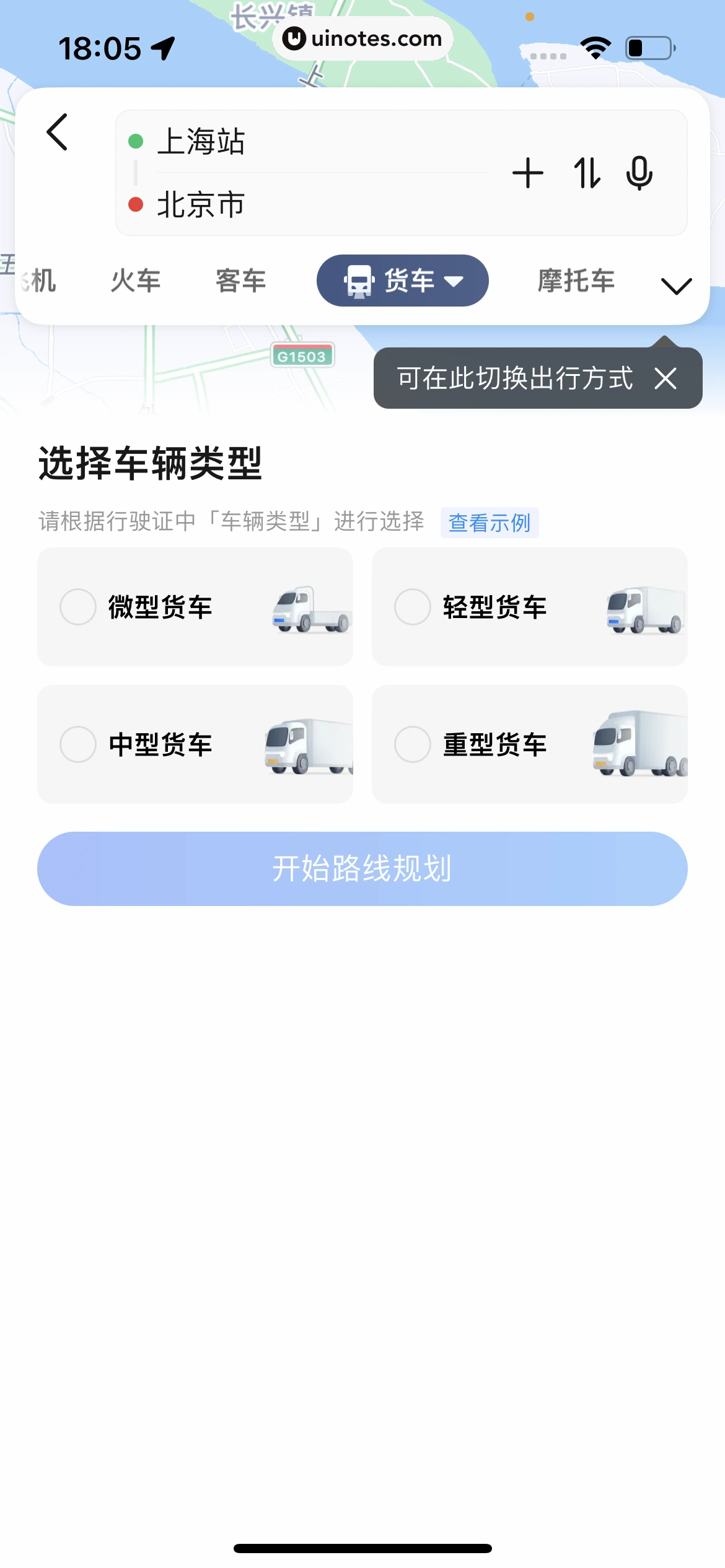Go back using the back arrow
Viewport: 725px width, 1568px height.
(x=58, y=132)
